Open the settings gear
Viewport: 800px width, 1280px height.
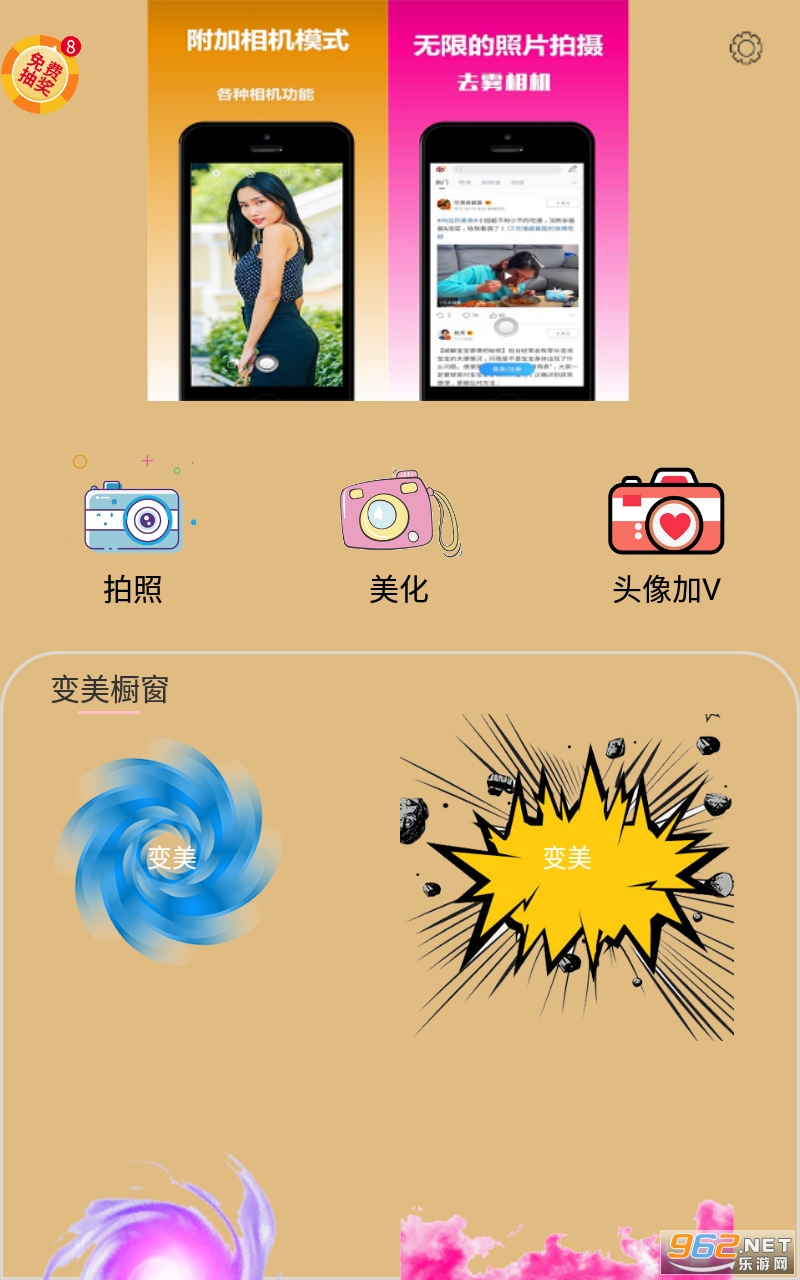tap(746, 48)
